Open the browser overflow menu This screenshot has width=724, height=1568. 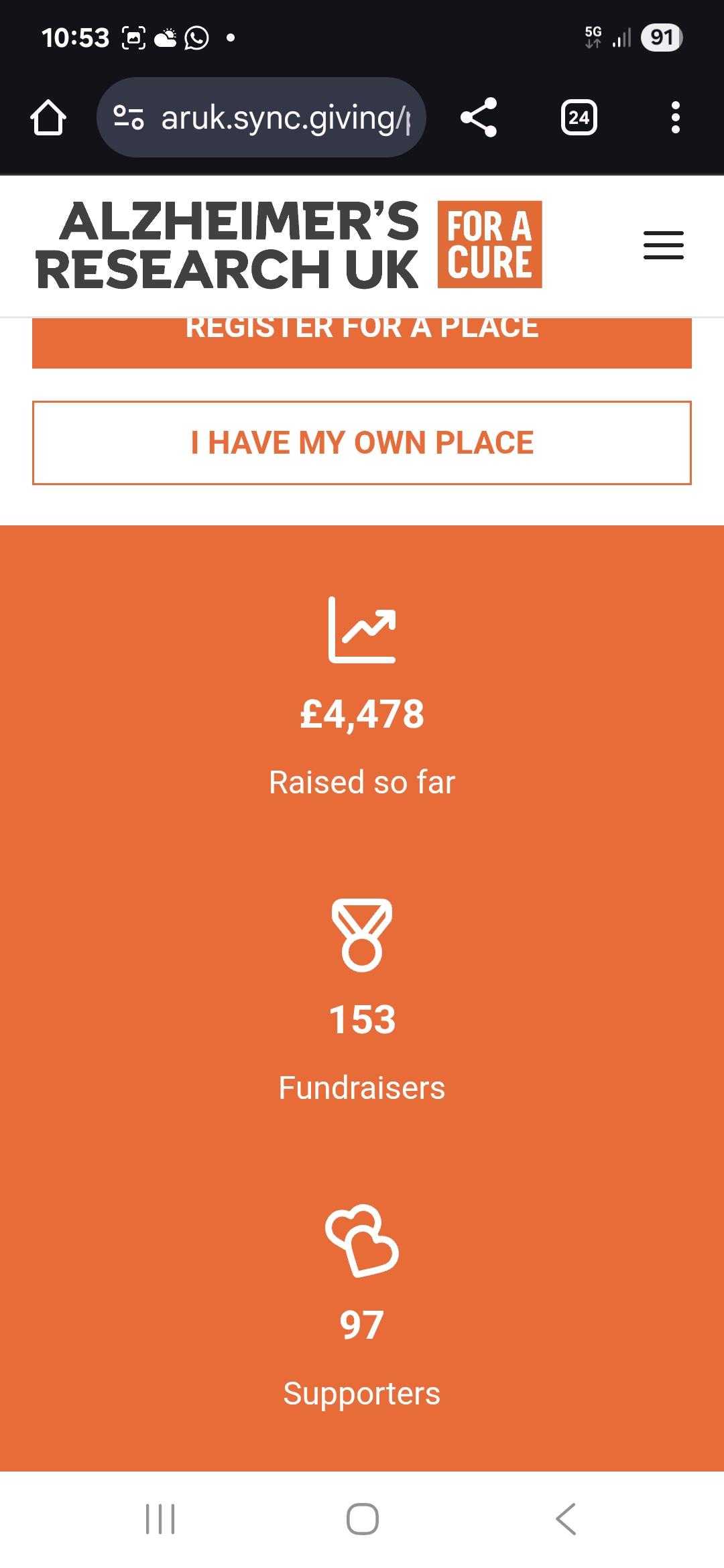[676, 118]
